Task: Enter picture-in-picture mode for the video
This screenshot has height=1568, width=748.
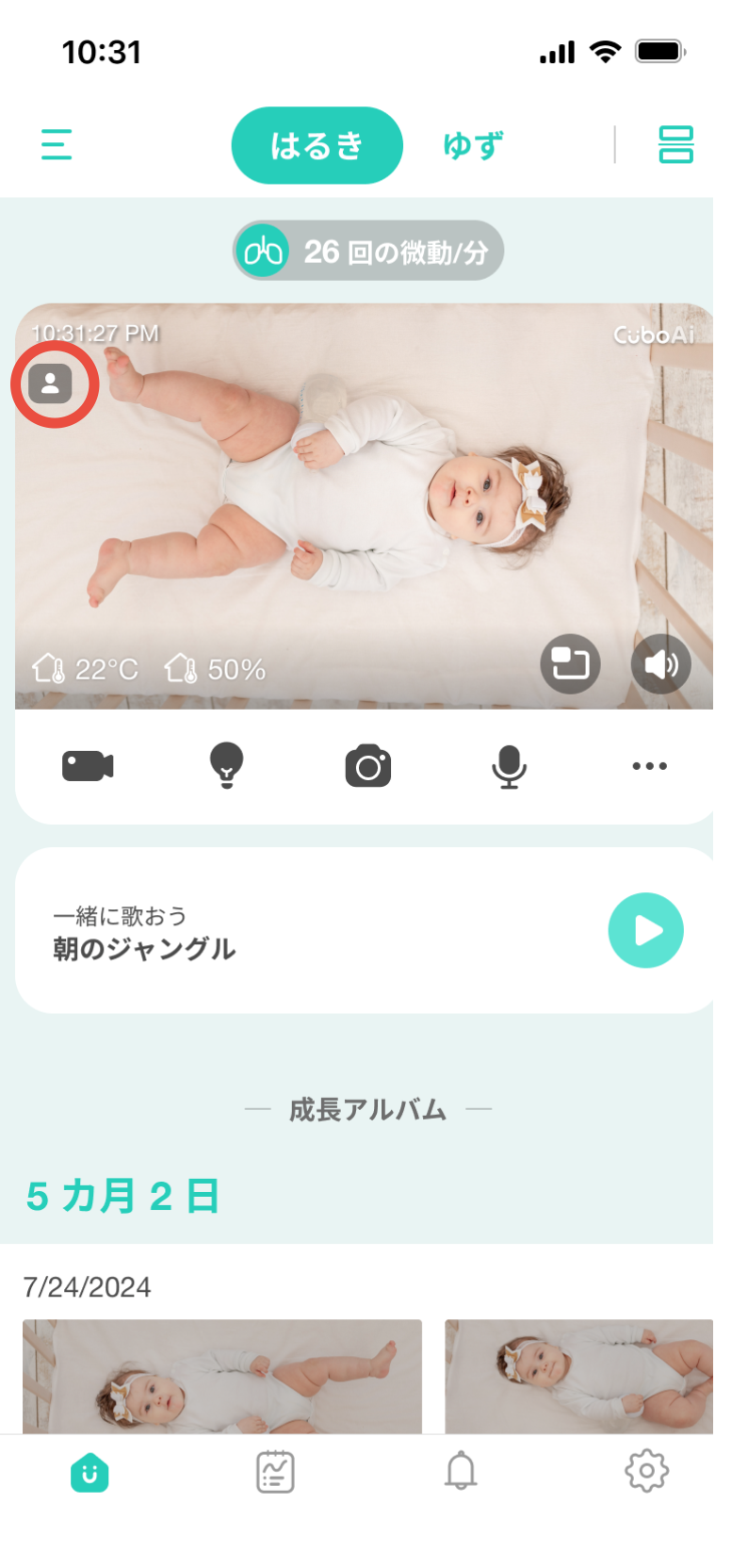Action: 570,664
